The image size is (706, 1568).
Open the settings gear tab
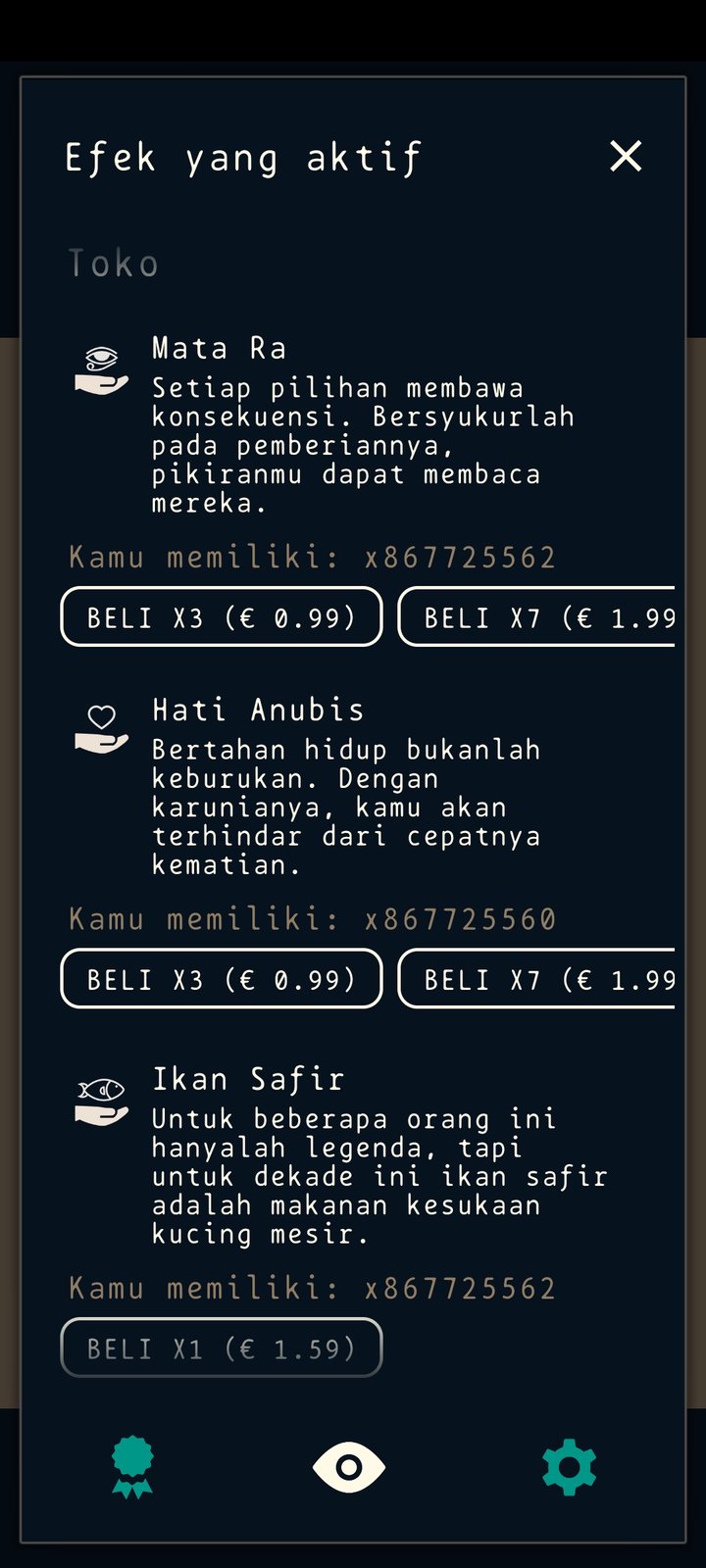569,1467
